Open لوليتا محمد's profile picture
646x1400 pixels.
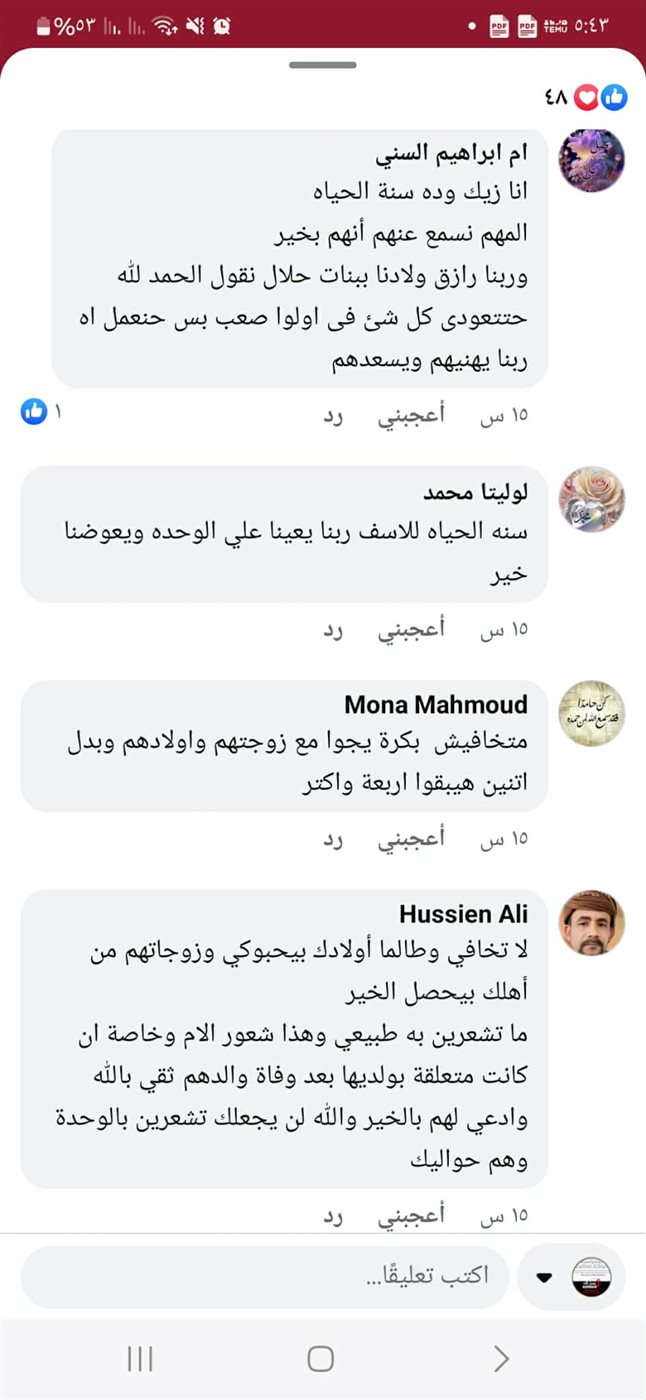[x=591, y=499]
